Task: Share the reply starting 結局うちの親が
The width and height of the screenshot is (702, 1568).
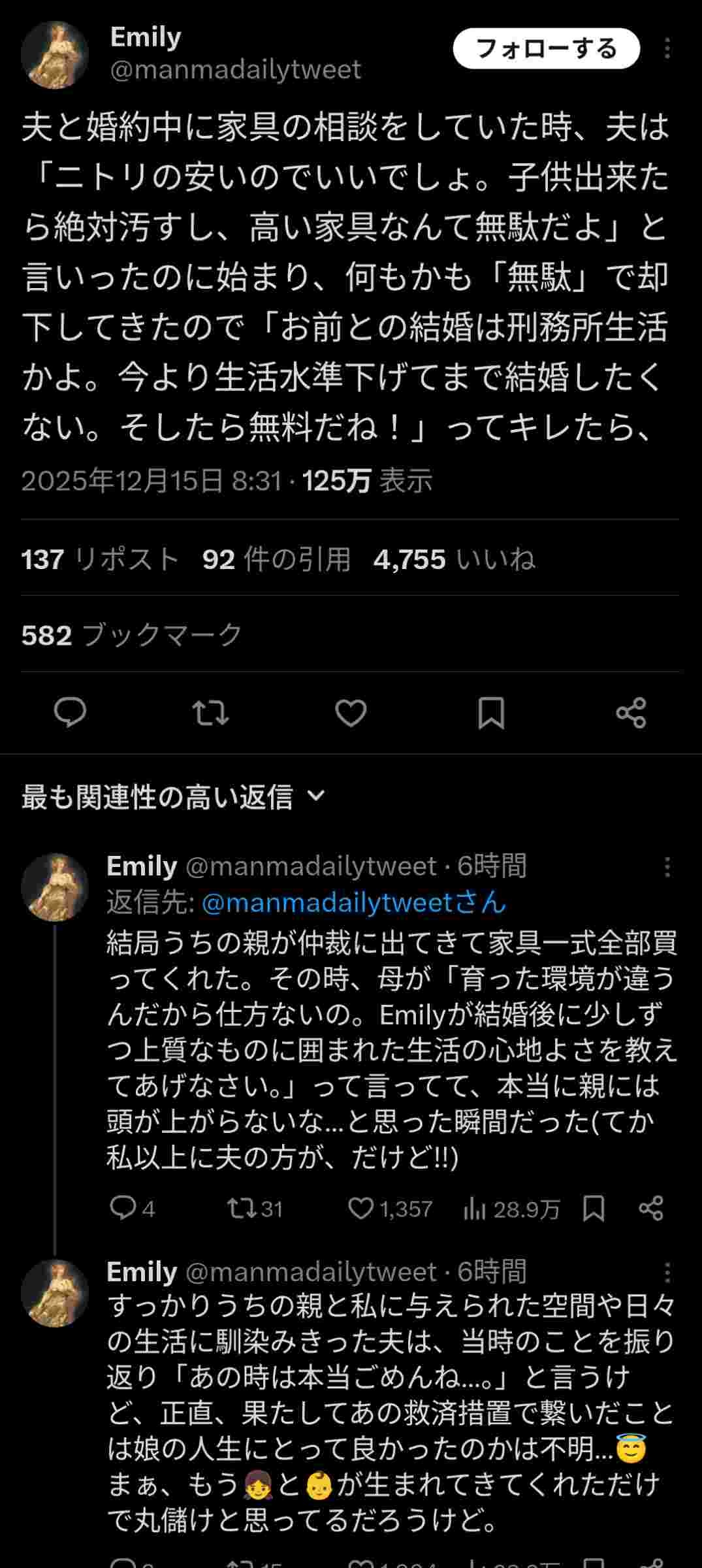Action: [x=650, y=1209]
